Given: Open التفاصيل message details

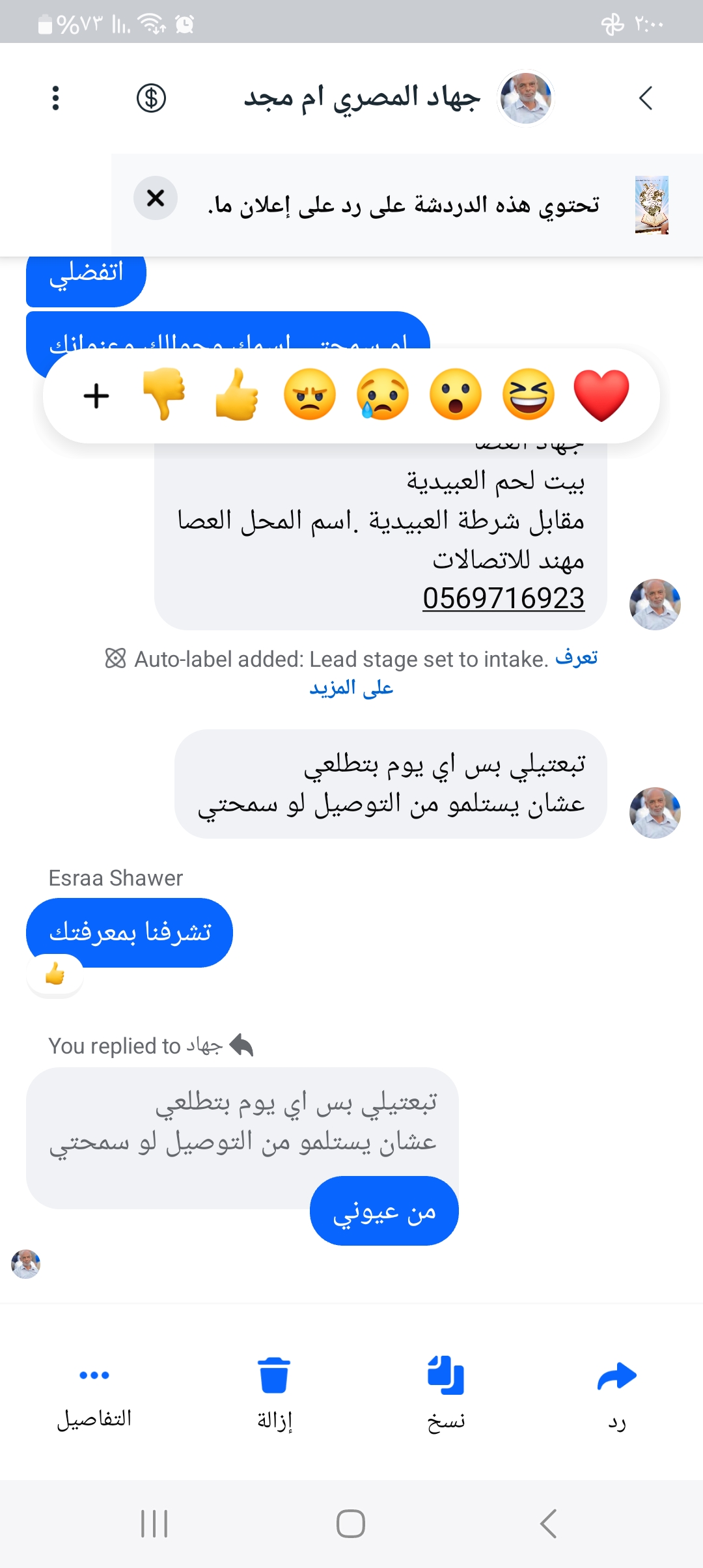Looking at the screenshot, I should [x=94, y=1393].
